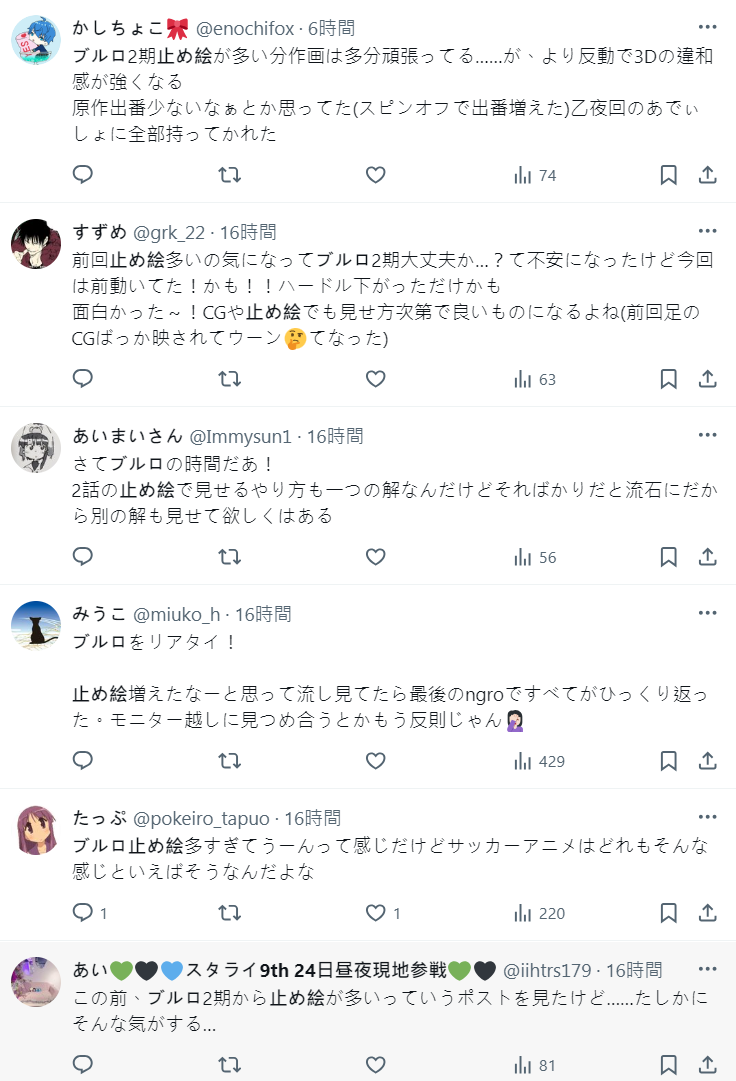The width and height of the screenshot is (736, 1081).
Task: Reply to @iihtrs179's post
Action: click(83, 1065)
